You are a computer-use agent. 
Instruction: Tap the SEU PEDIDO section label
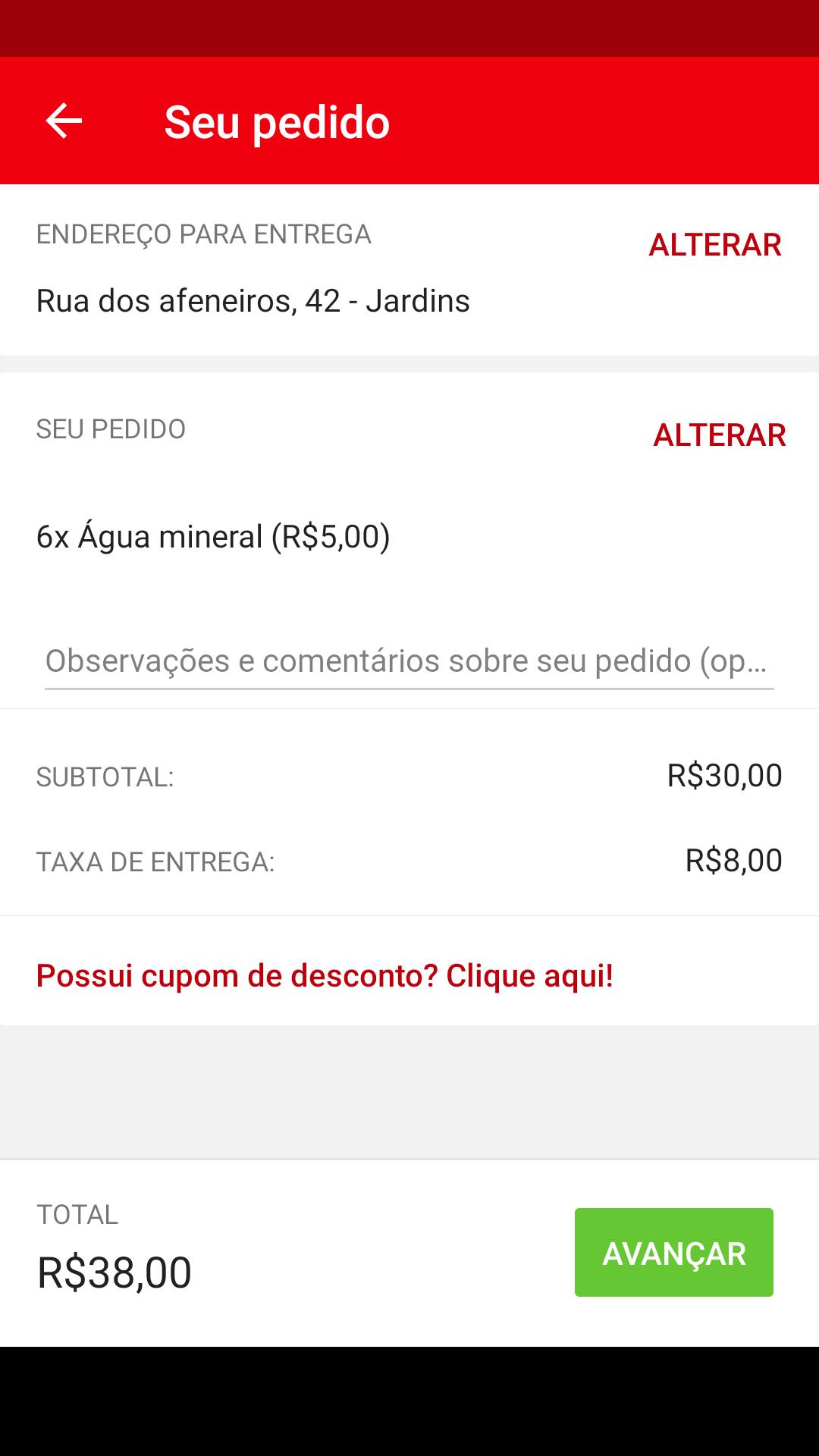click(111, 429)
